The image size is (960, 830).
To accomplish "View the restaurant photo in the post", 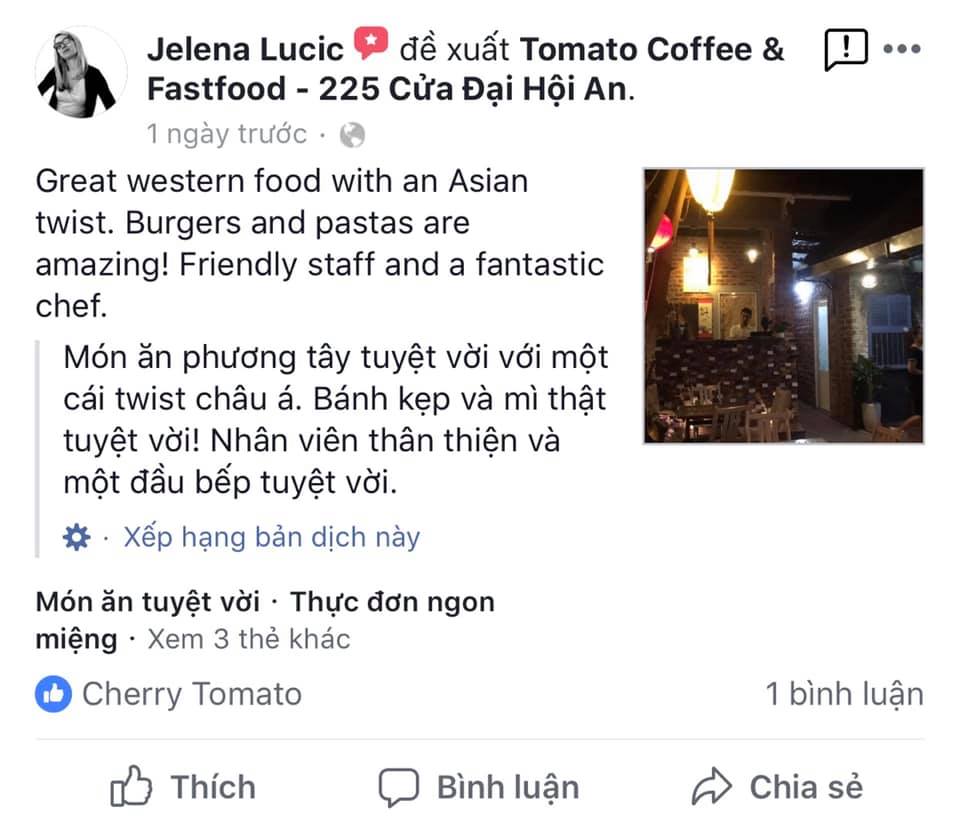I will click(783, 306).
